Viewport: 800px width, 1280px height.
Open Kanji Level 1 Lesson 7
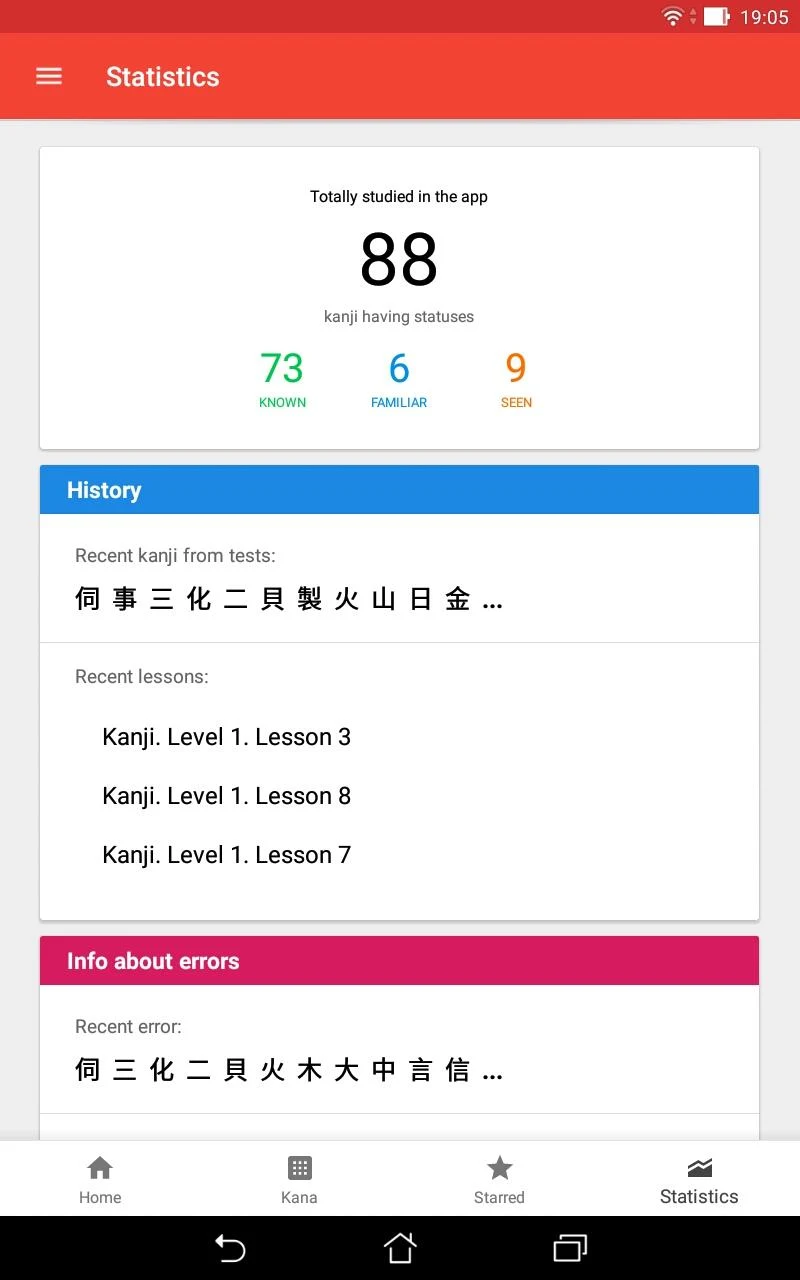coord(227,856)
